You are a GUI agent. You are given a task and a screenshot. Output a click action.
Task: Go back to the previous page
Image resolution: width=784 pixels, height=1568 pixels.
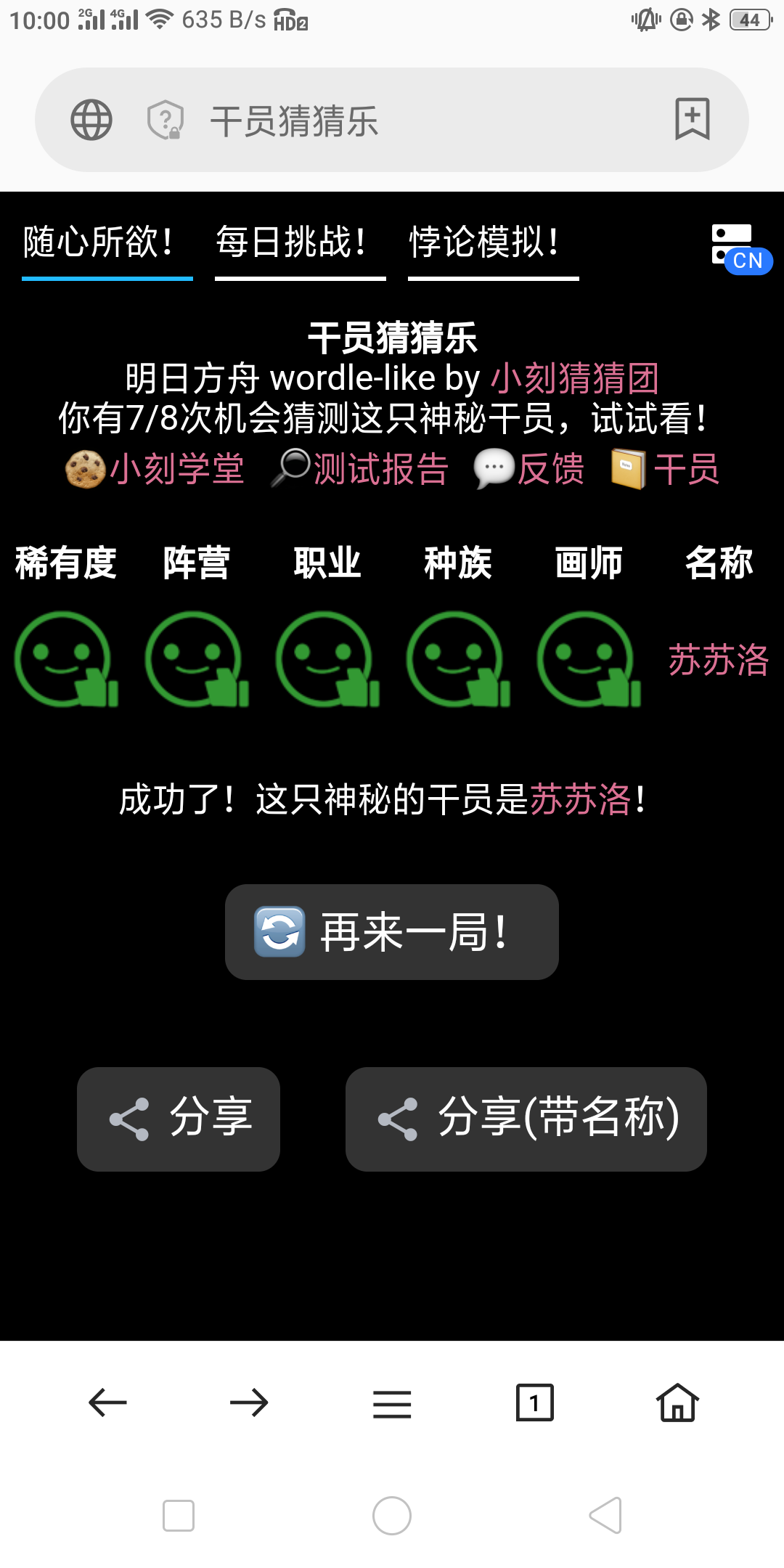pyautogui.click(x=107, y=1402)
